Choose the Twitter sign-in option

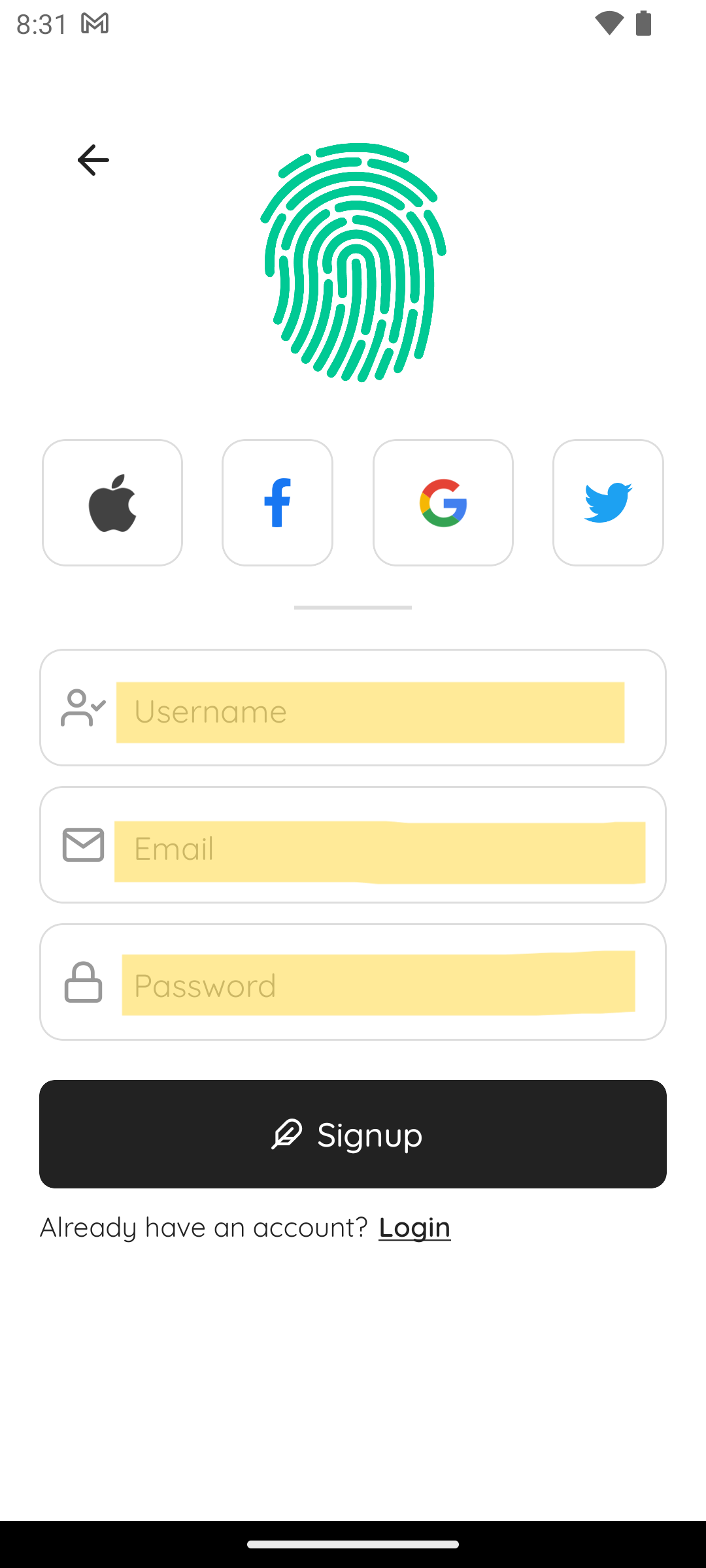(x=608, y=502)
